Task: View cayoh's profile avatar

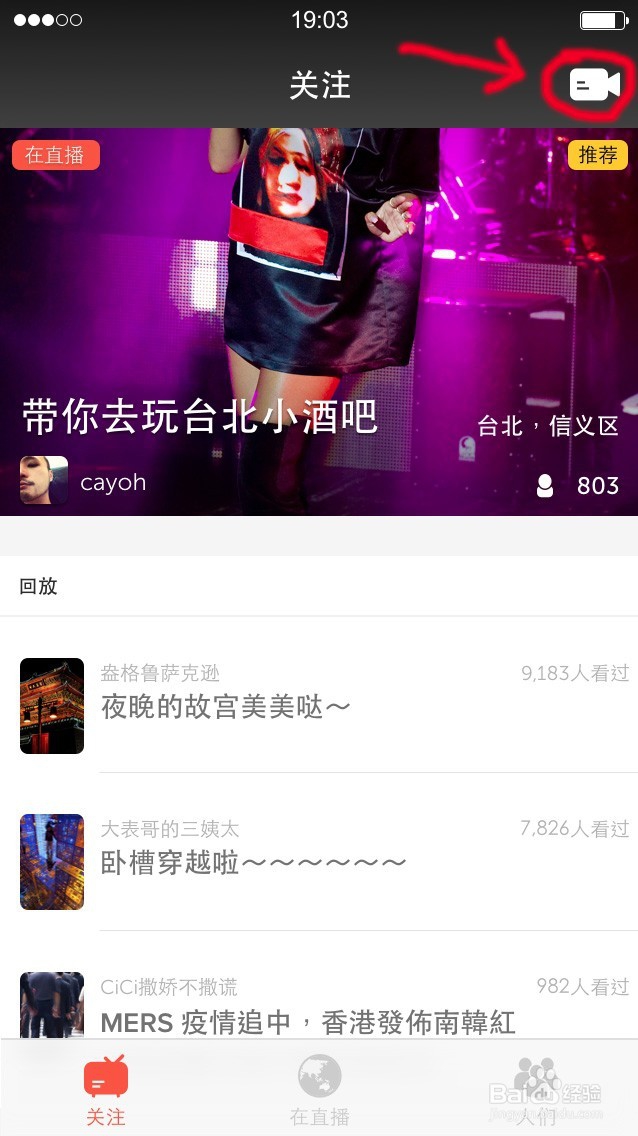Action: [44, 481]
